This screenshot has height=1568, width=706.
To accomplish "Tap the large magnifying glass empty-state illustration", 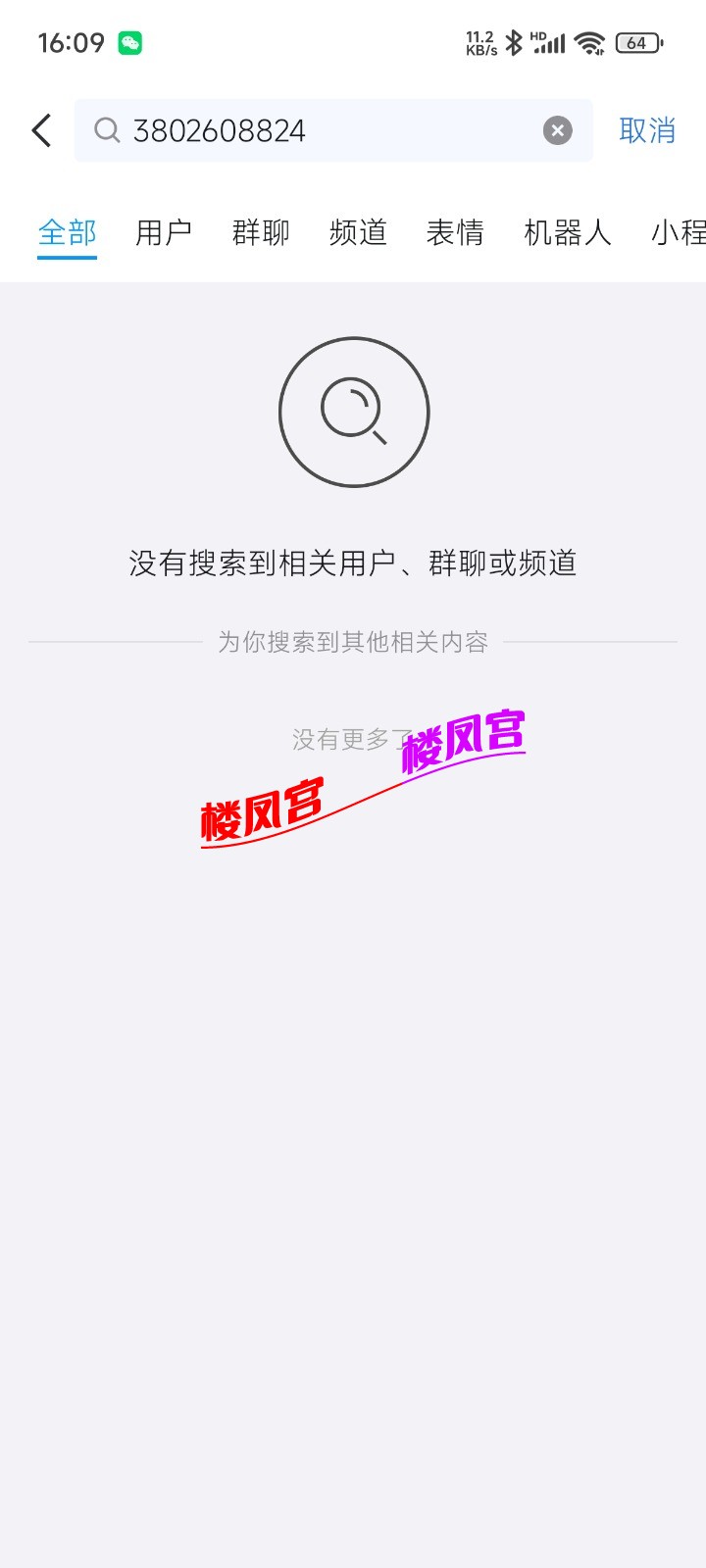I will (355, 413).
